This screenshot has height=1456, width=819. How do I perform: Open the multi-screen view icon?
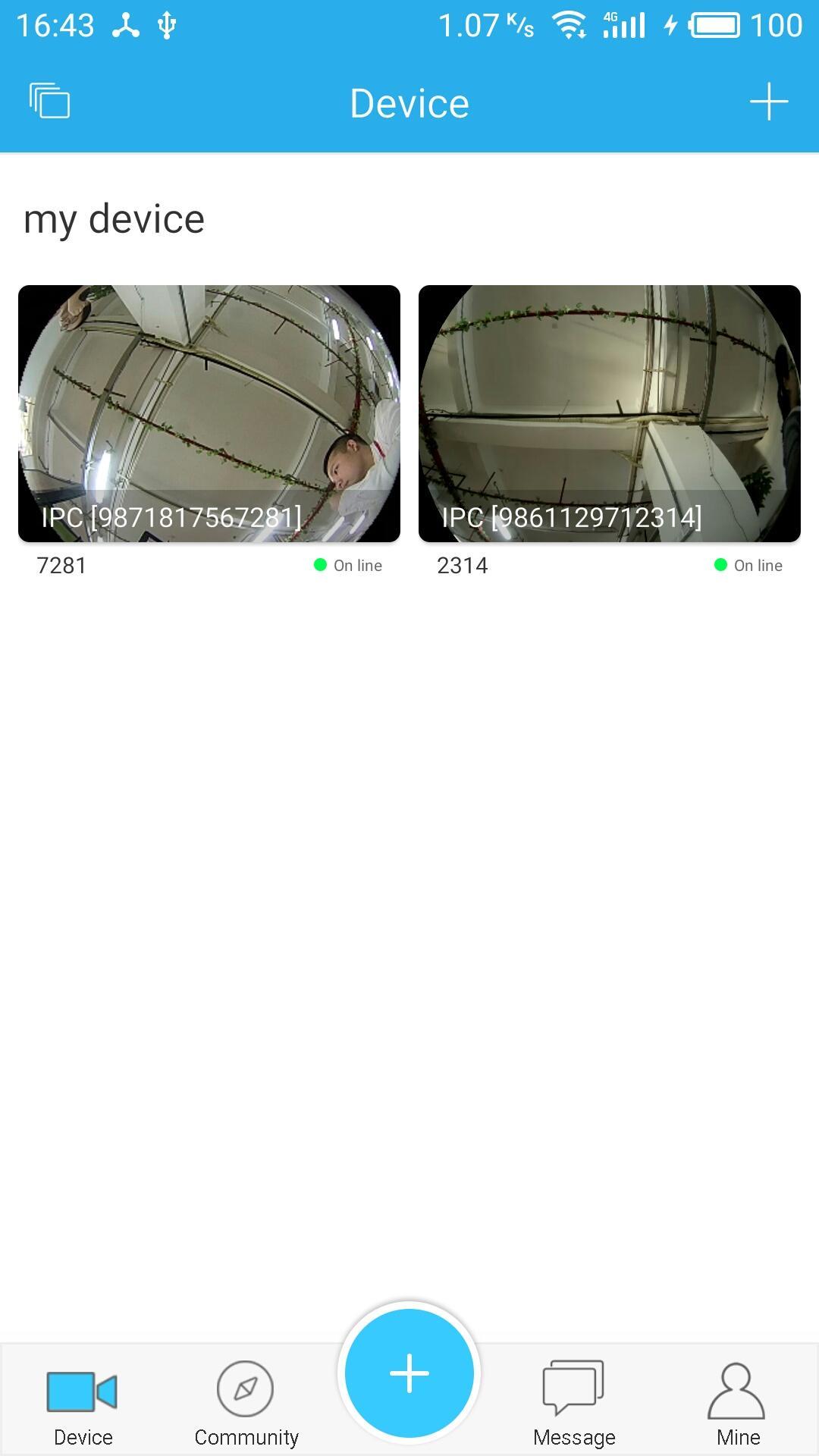click(49, 102)
